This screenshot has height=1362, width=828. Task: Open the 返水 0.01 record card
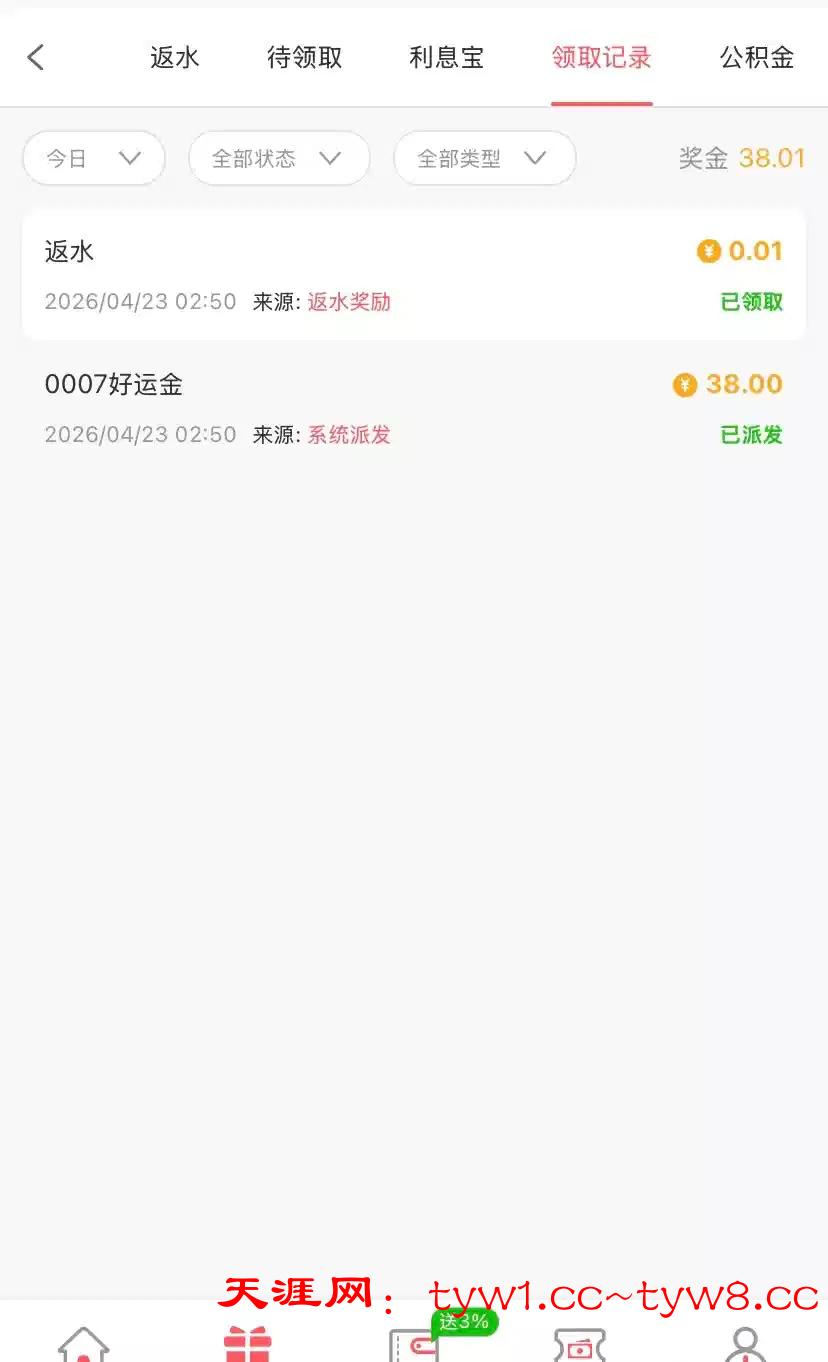click(x=413, y=275)
